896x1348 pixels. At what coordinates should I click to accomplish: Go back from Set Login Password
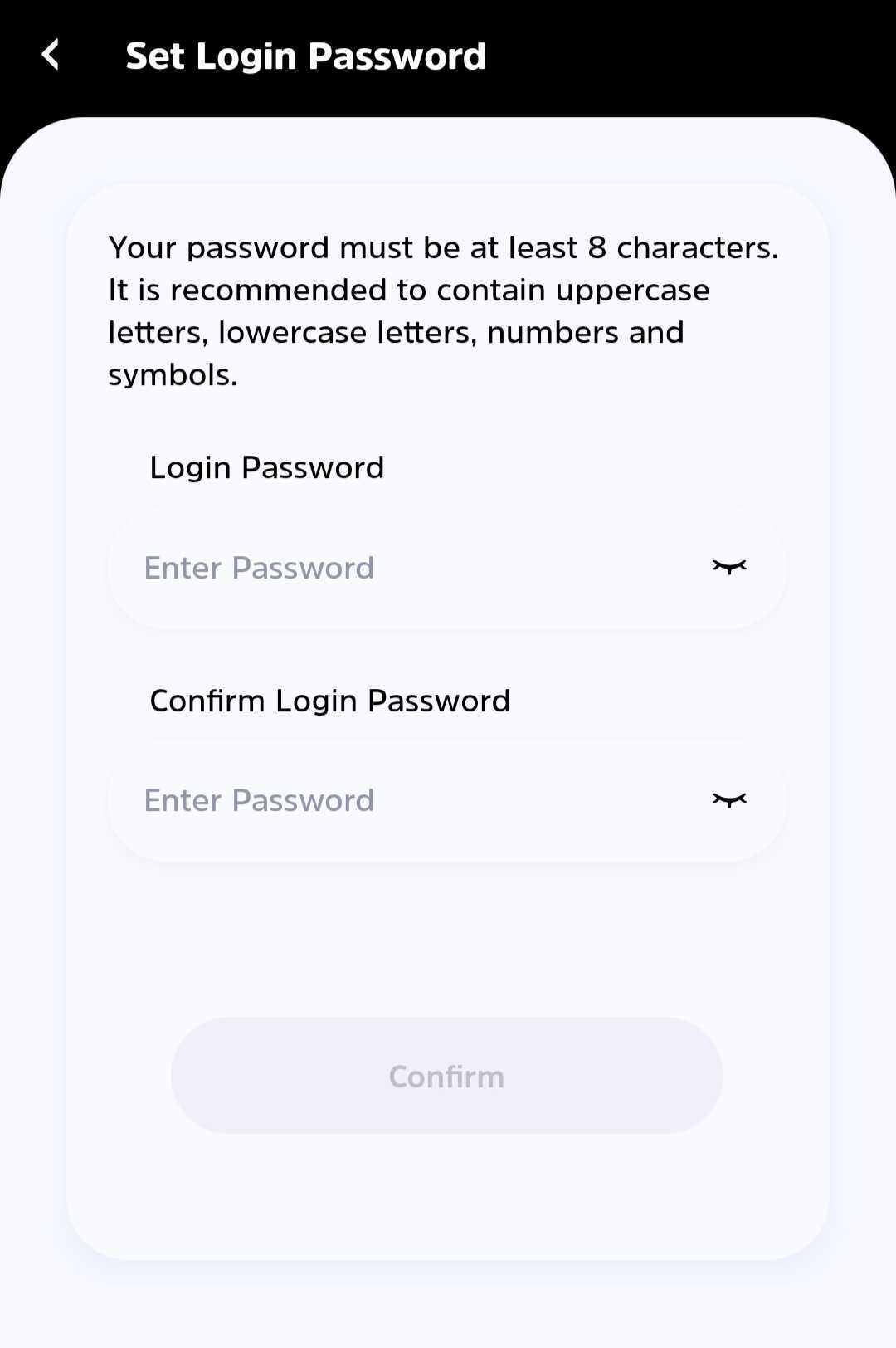pyautogui.click(x=51, y=56)
